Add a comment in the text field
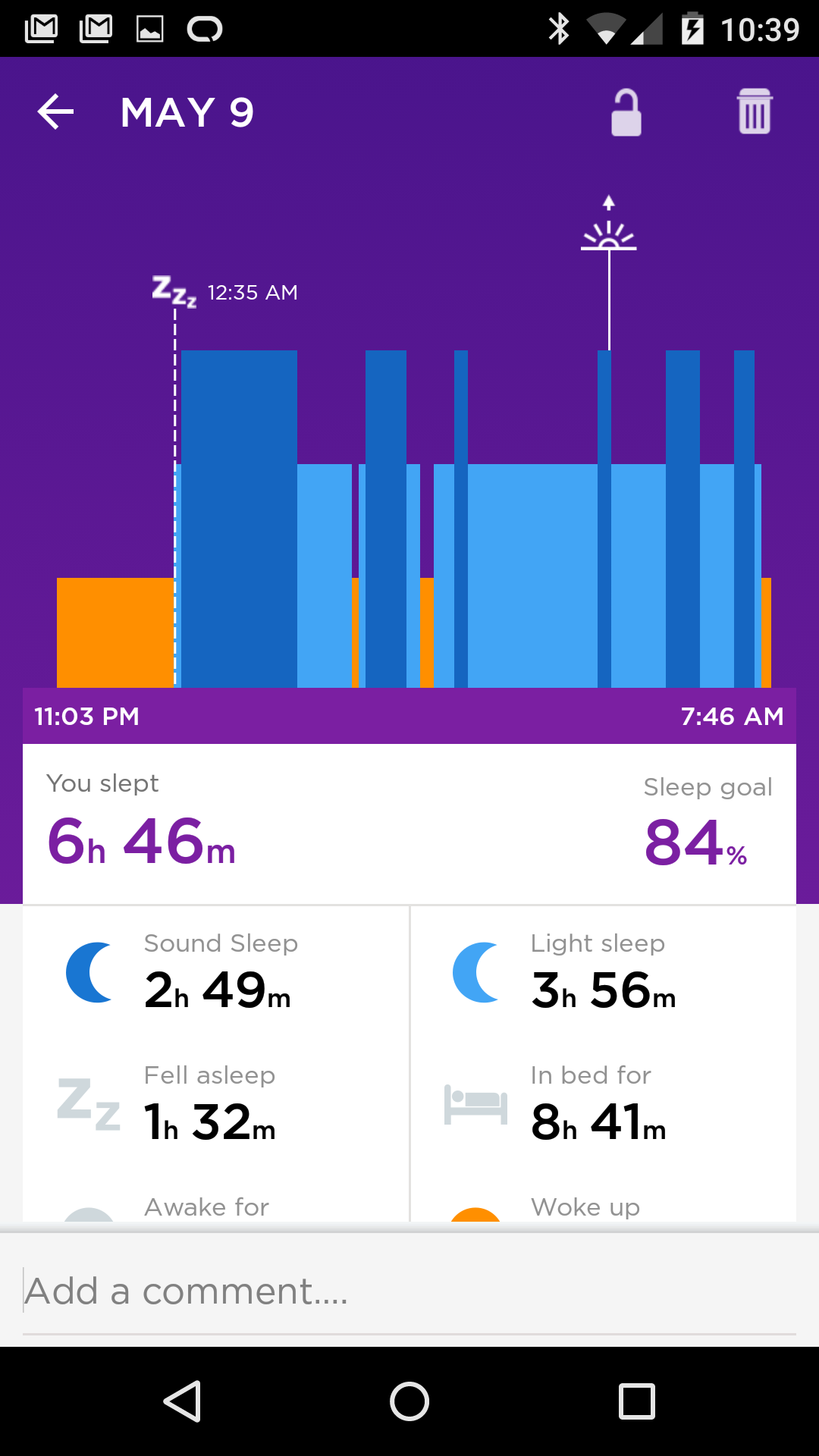Image resolution: width=819 pixels, height=1456 pixels. [x=409, y=1291]
